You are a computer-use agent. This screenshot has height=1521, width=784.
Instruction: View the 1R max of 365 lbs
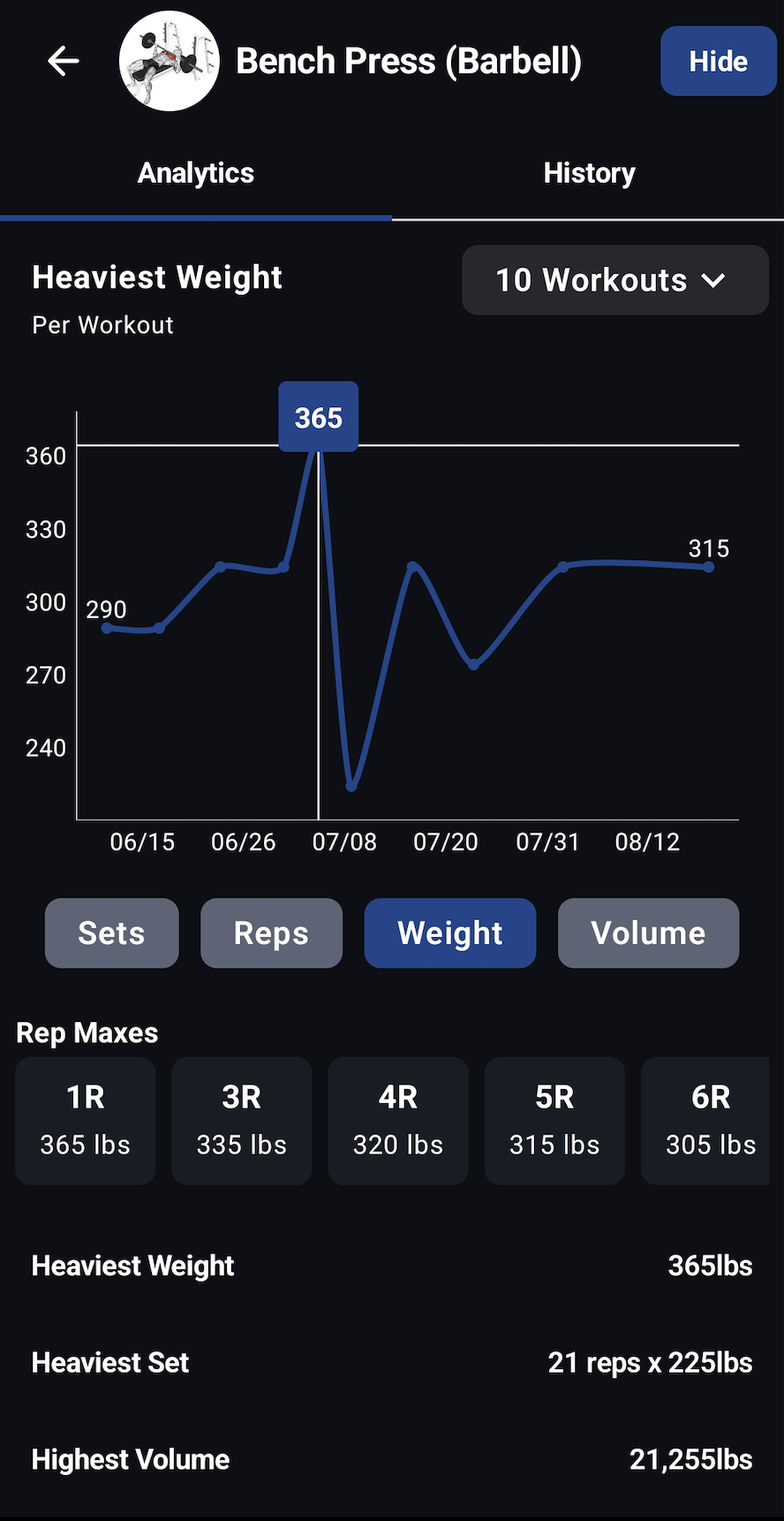point(85,1121)
